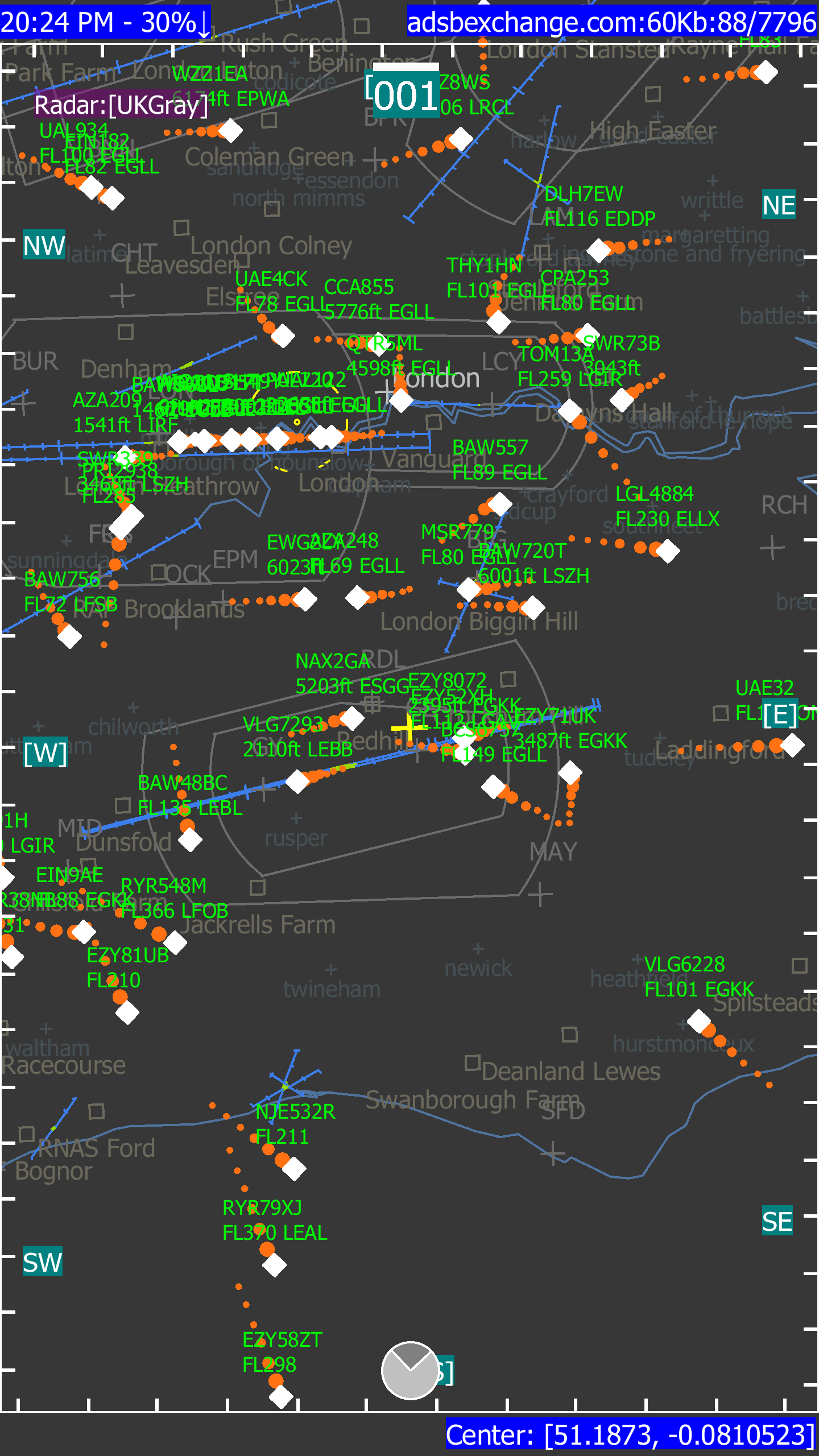Tap the SW direction button
Image resolution: width=819 pixels, height=1456 pixels.
(x=42, y=1262)
